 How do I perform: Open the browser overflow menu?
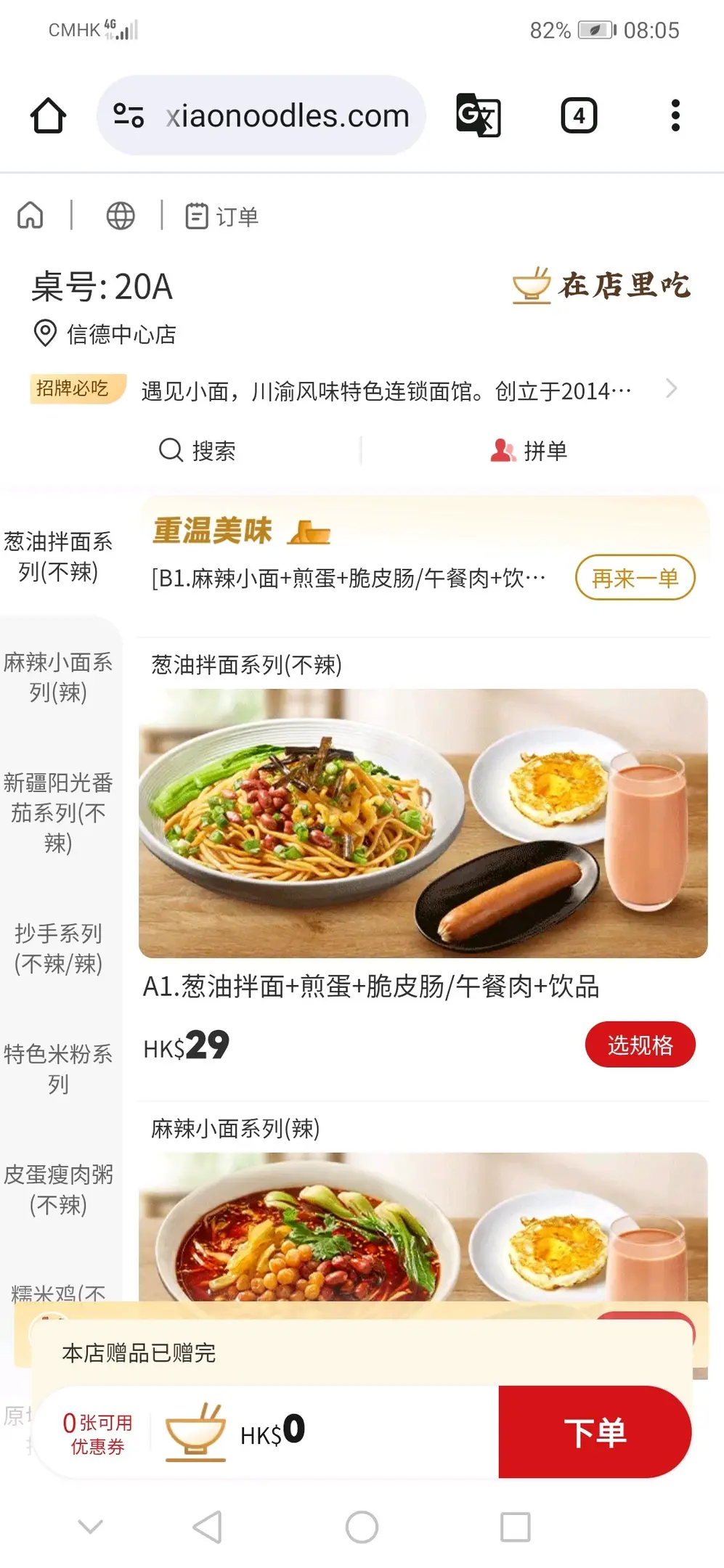coord(675,115)
